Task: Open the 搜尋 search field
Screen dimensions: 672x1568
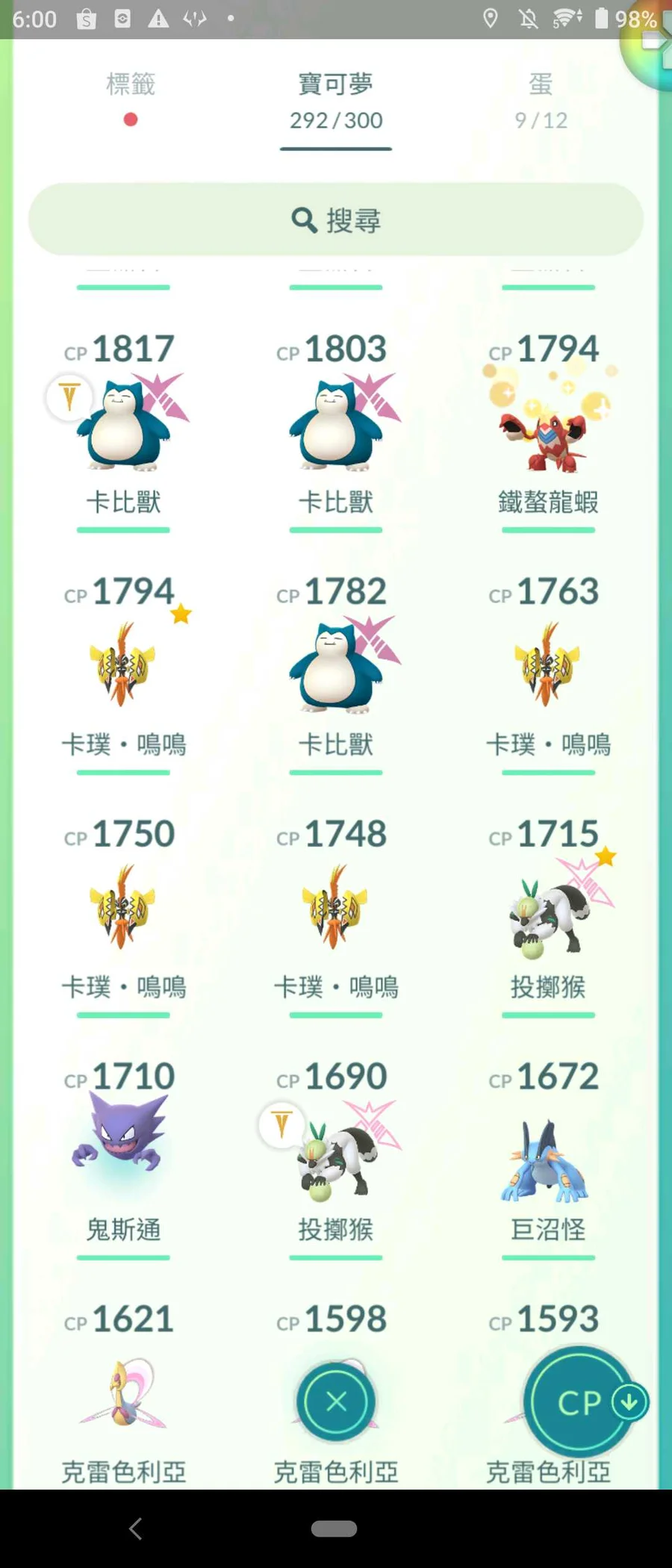Action: [336, 220]
